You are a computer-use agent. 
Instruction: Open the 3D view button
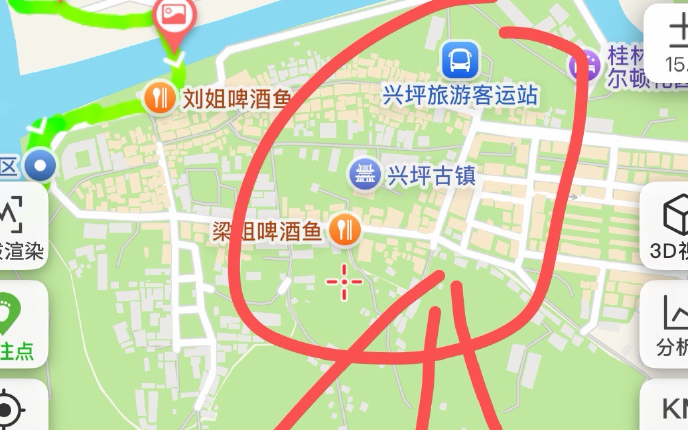(x=668, y=228)
